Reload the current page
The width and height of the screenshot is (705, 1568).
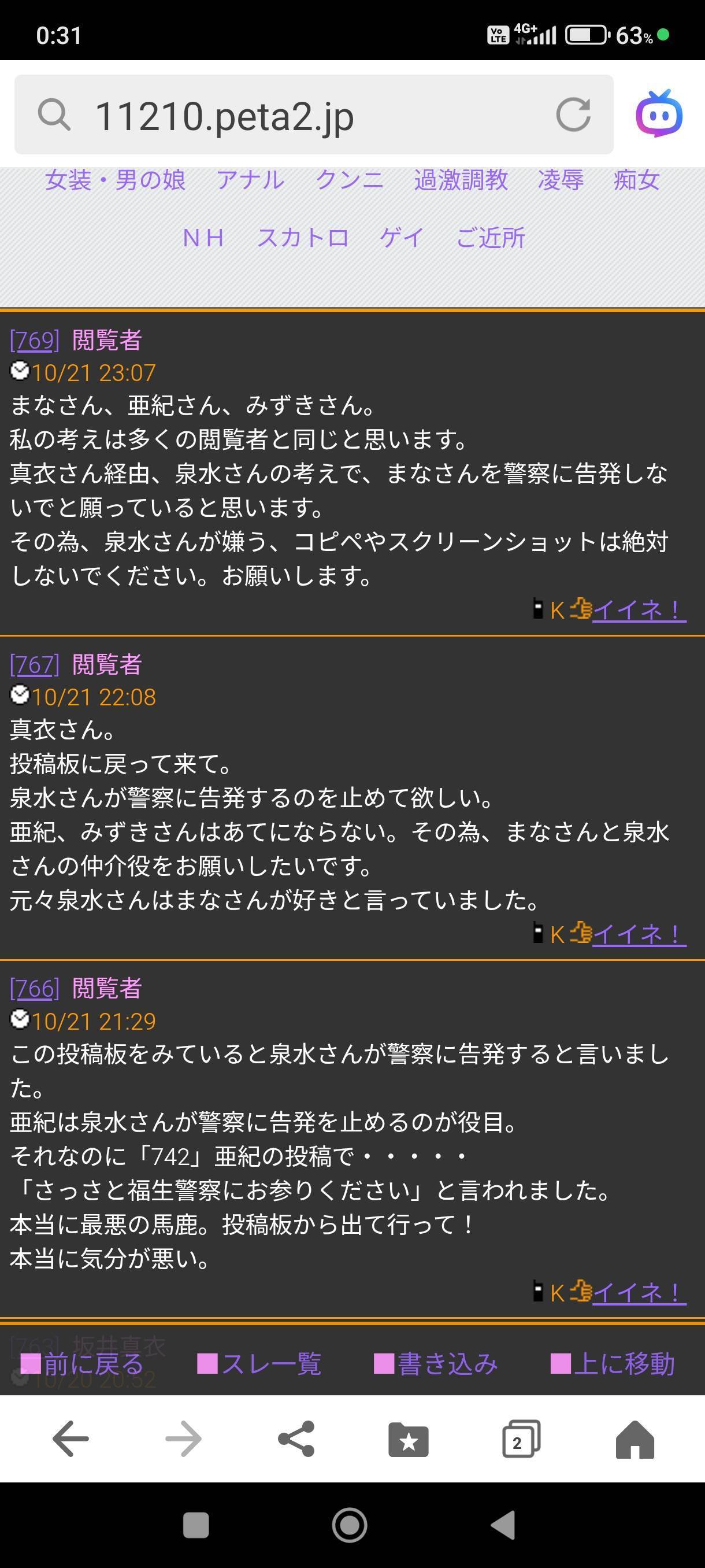[x=573, y=114]
